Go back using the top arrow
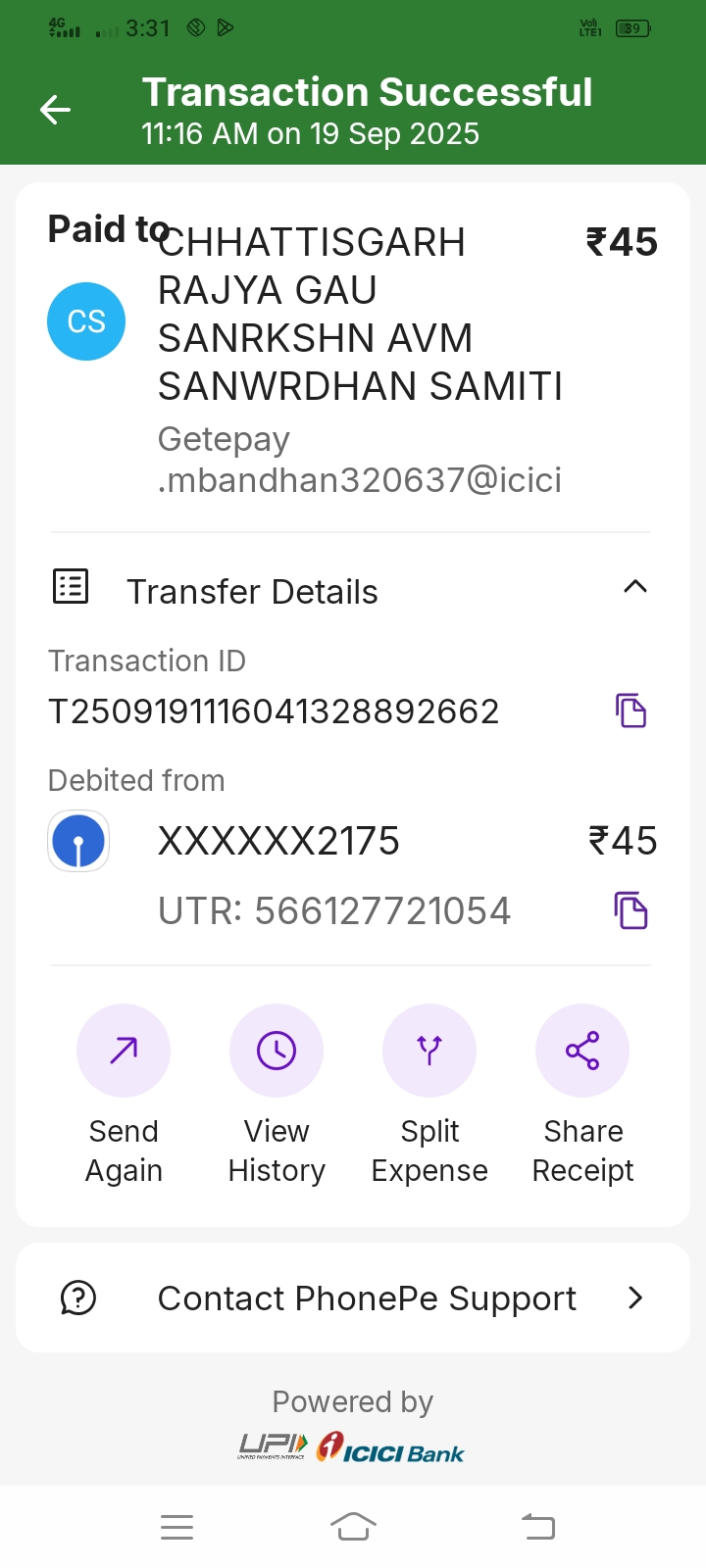 [x=55, y=110]
